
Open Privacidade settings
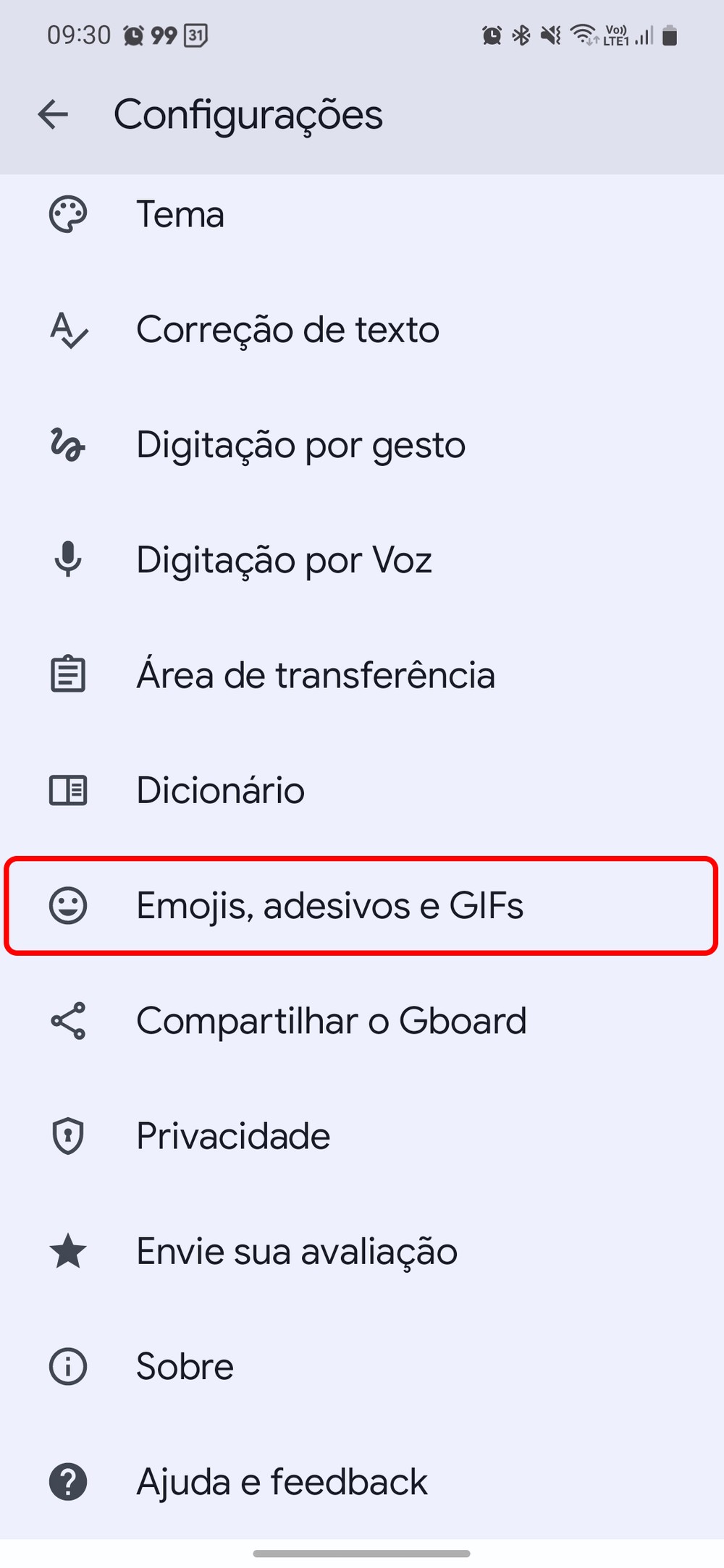click(x=233, y=1136)
